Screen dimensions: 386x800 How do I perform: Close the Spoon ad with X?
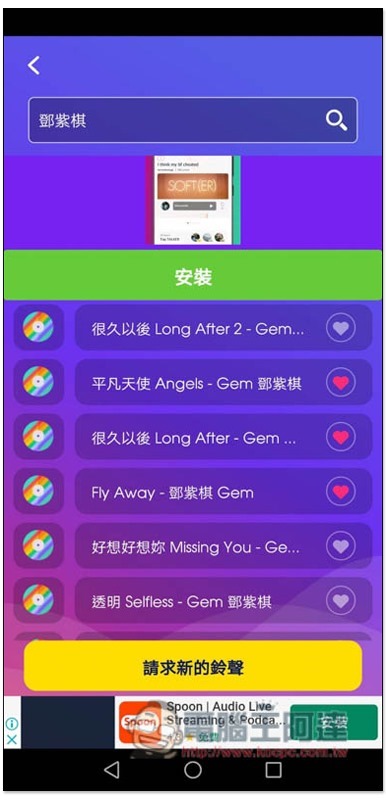[12, 739]
